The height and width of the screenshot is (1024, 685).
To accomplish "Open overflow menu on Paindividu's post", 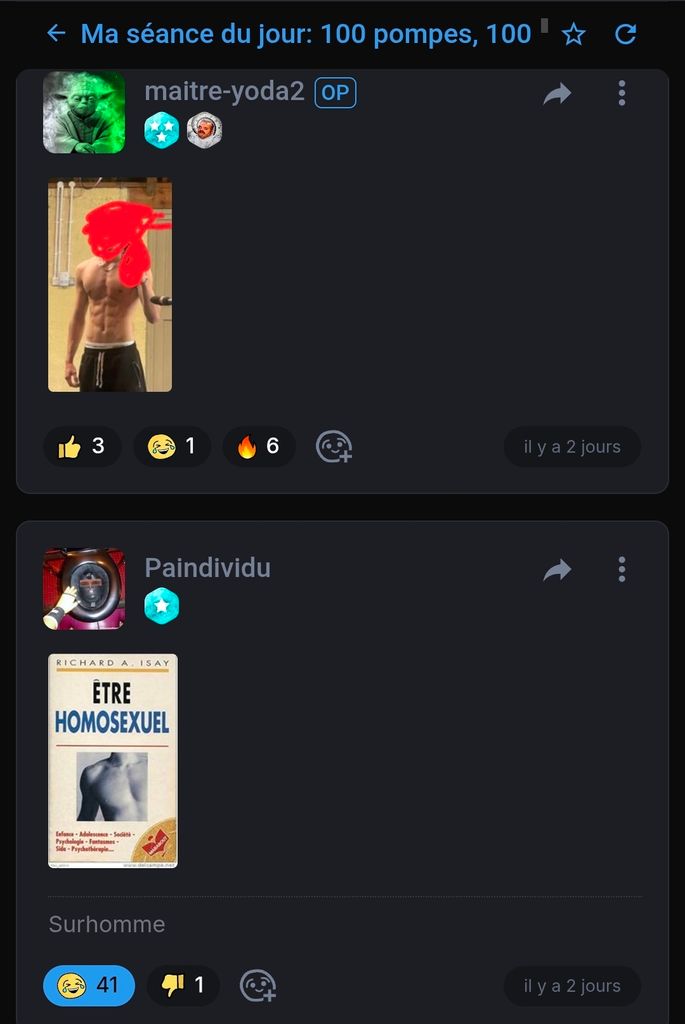I will pyautogui.click(x=622, y=570).
